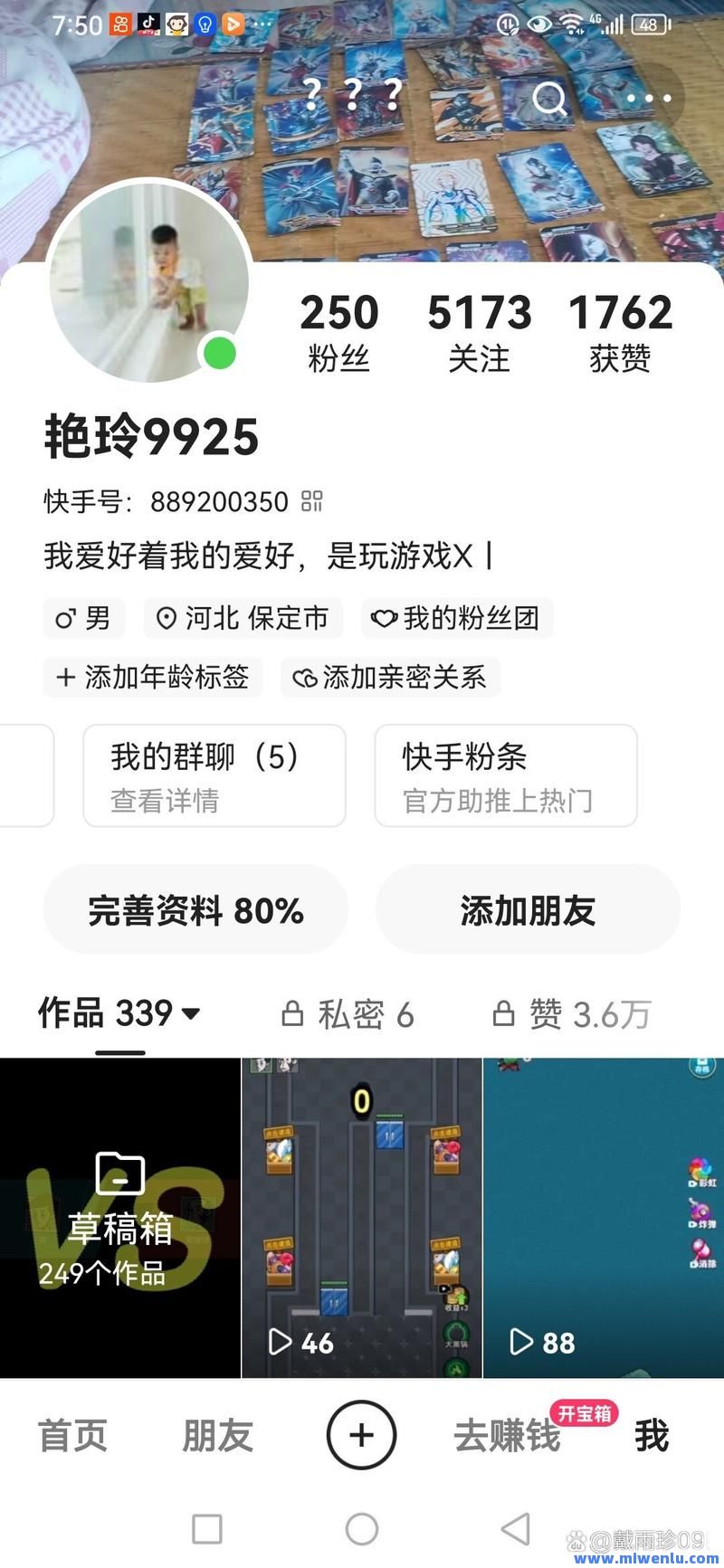
Task: View the profile avatar photo
Action: point(149,280)
